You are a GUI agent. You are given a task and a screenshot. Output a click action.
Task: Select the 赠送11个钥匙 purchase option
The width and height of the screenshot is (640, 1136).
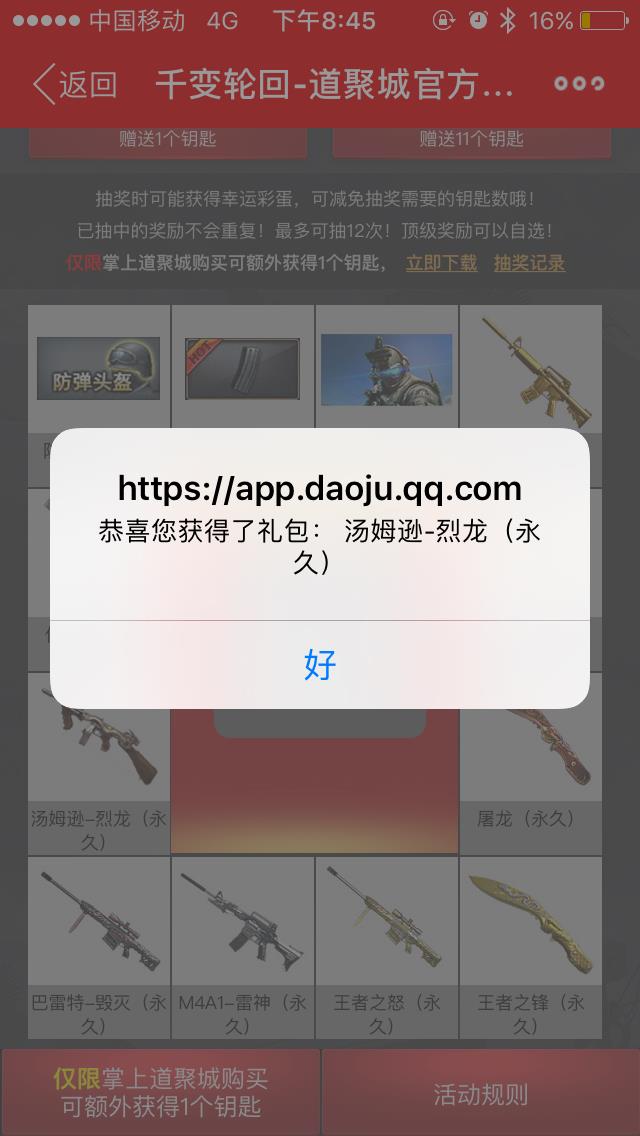(x=471, y=140)
